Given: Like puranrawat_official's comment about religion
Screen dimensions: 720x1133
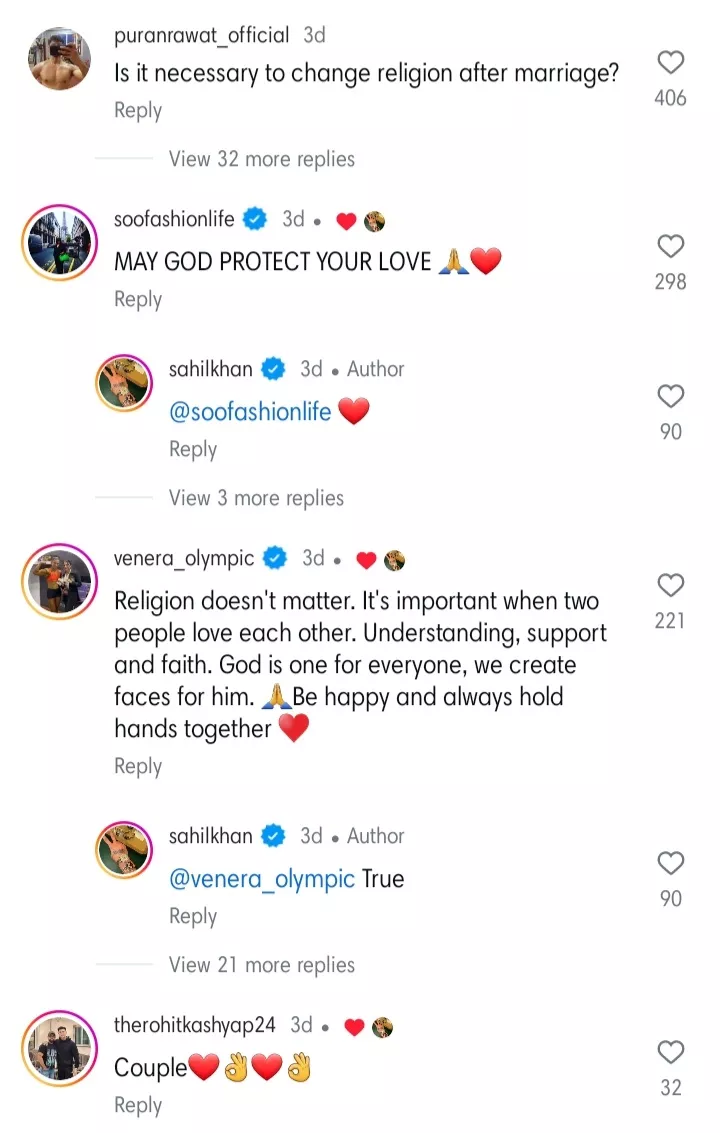Looking at the screenshot, I should (x=672, y=63).
